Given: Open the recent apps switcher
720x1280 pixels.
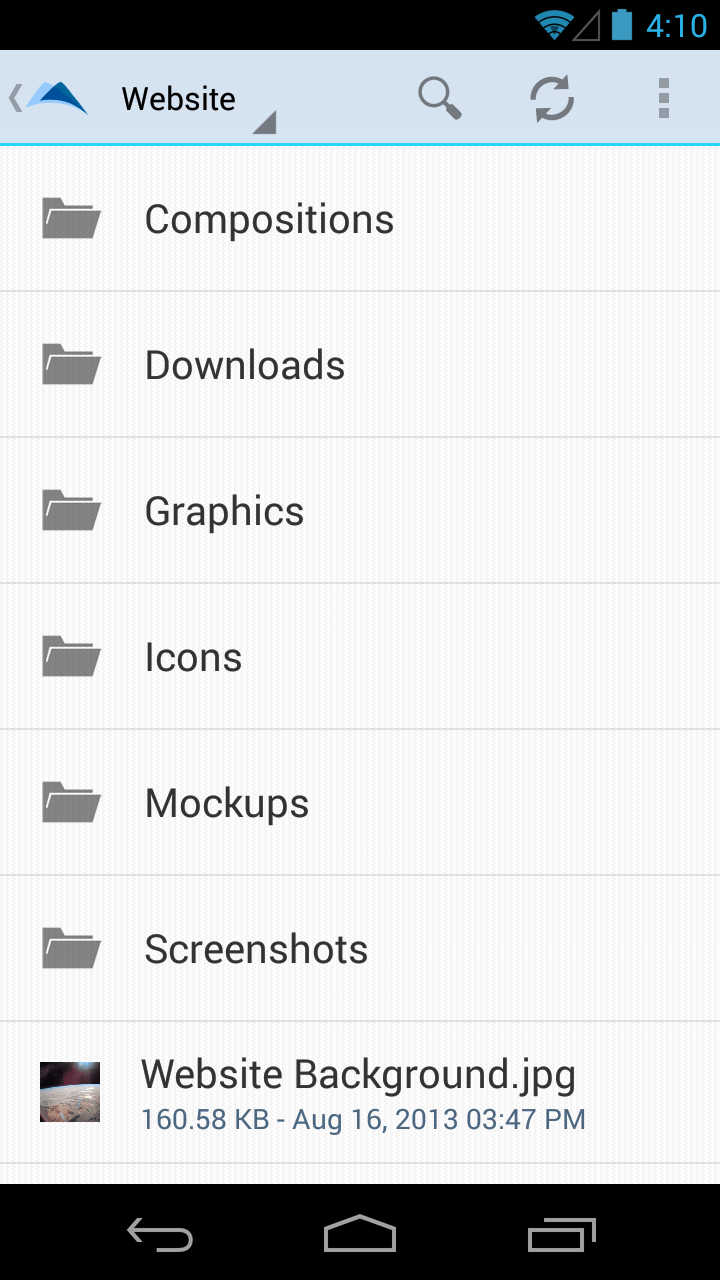Looking at the screenshot, I should pos(561,1235).
